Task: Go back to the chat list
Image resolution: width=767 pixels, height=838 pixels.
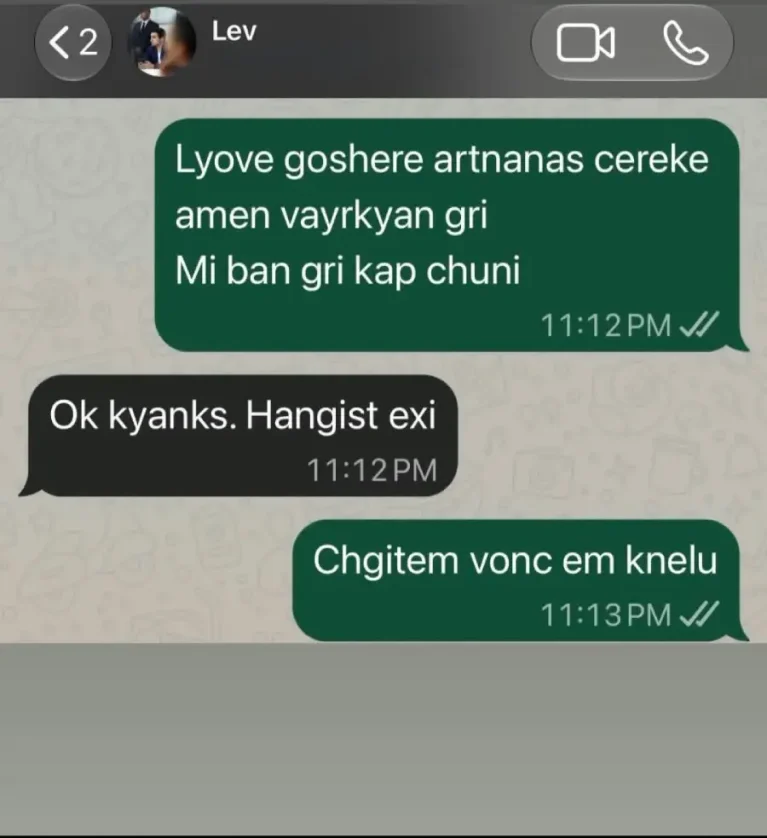Action: (x=73, y=43)
